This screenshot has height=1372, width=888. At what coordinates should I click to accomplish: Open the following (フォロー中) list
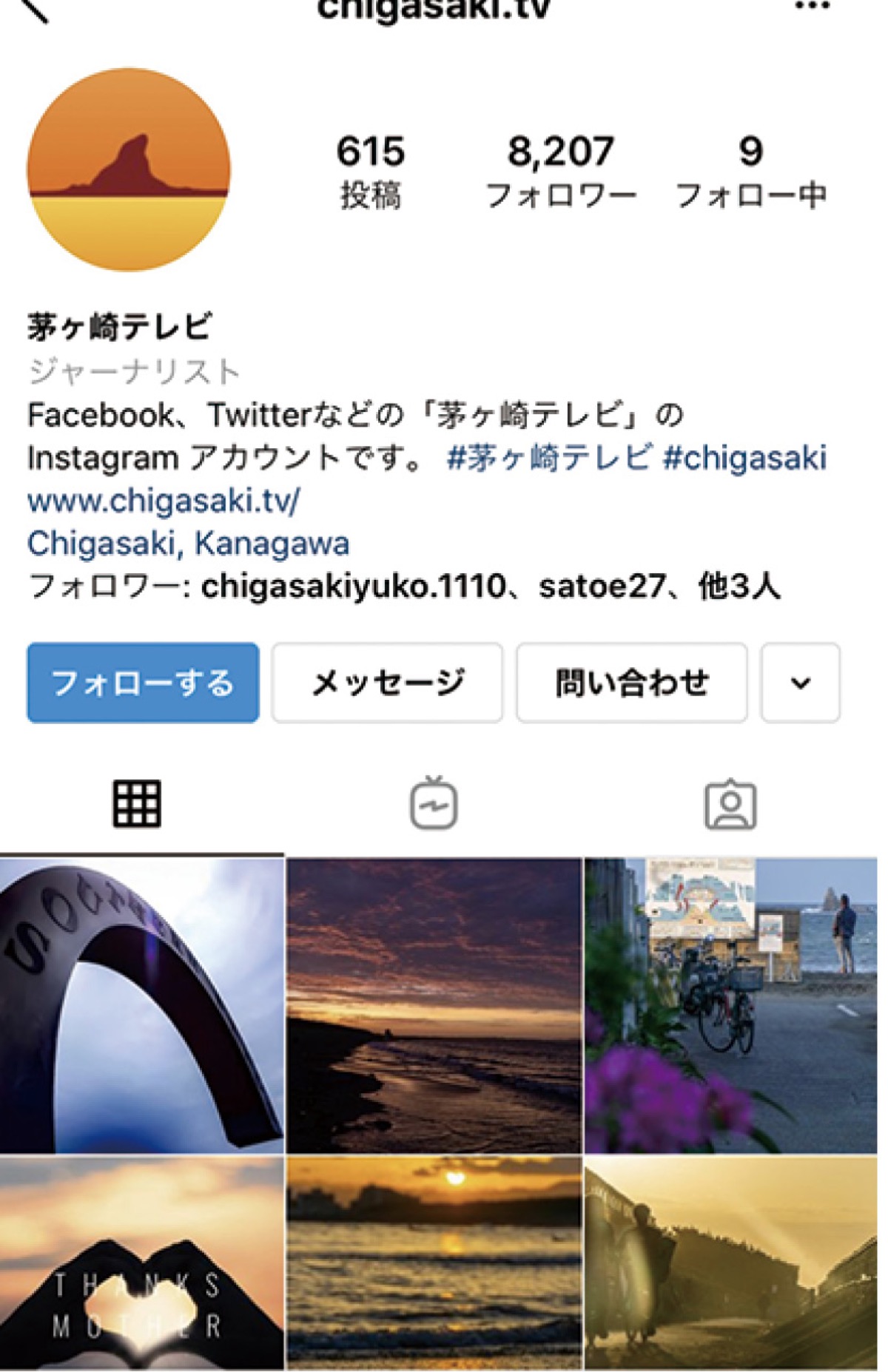point(750,170)
